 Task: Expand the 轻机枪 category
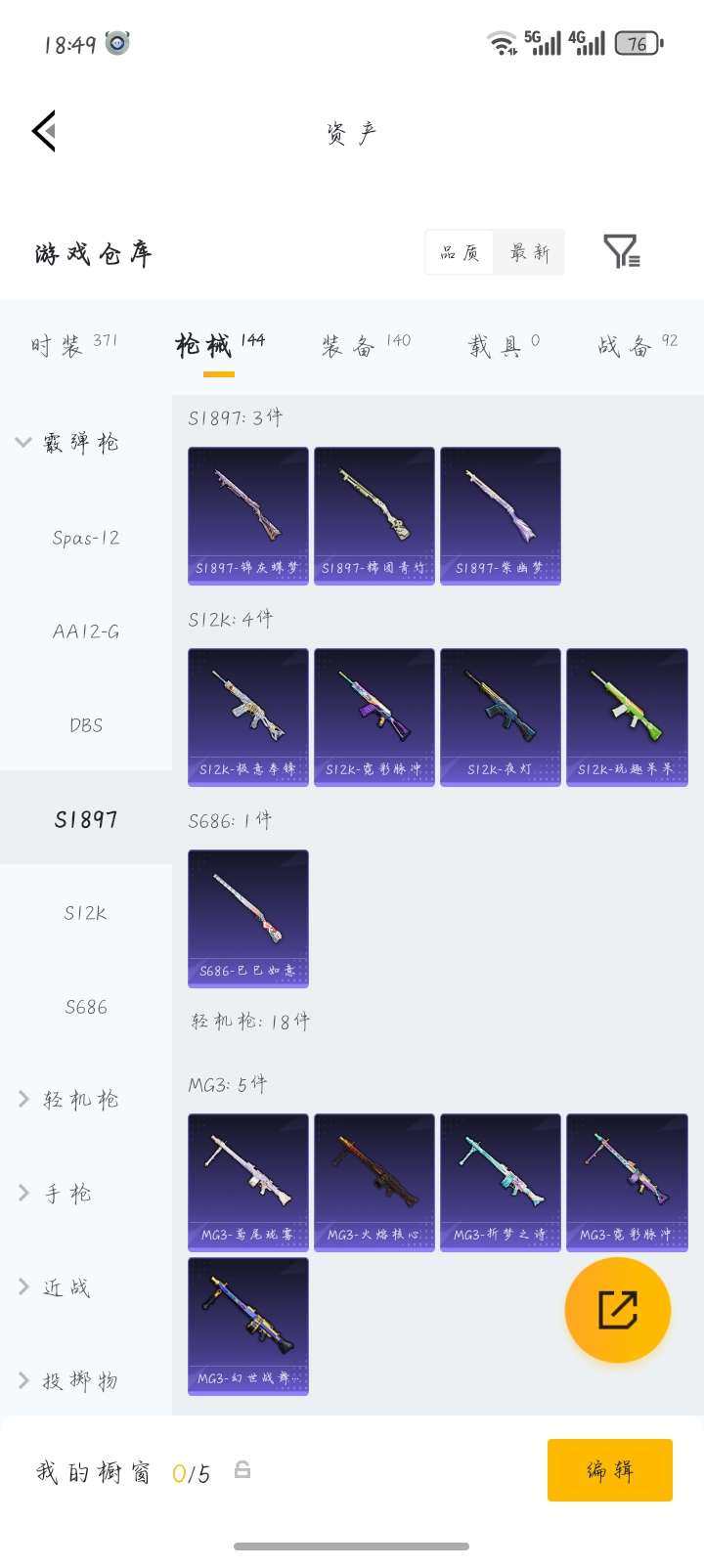click(68, 1100)
